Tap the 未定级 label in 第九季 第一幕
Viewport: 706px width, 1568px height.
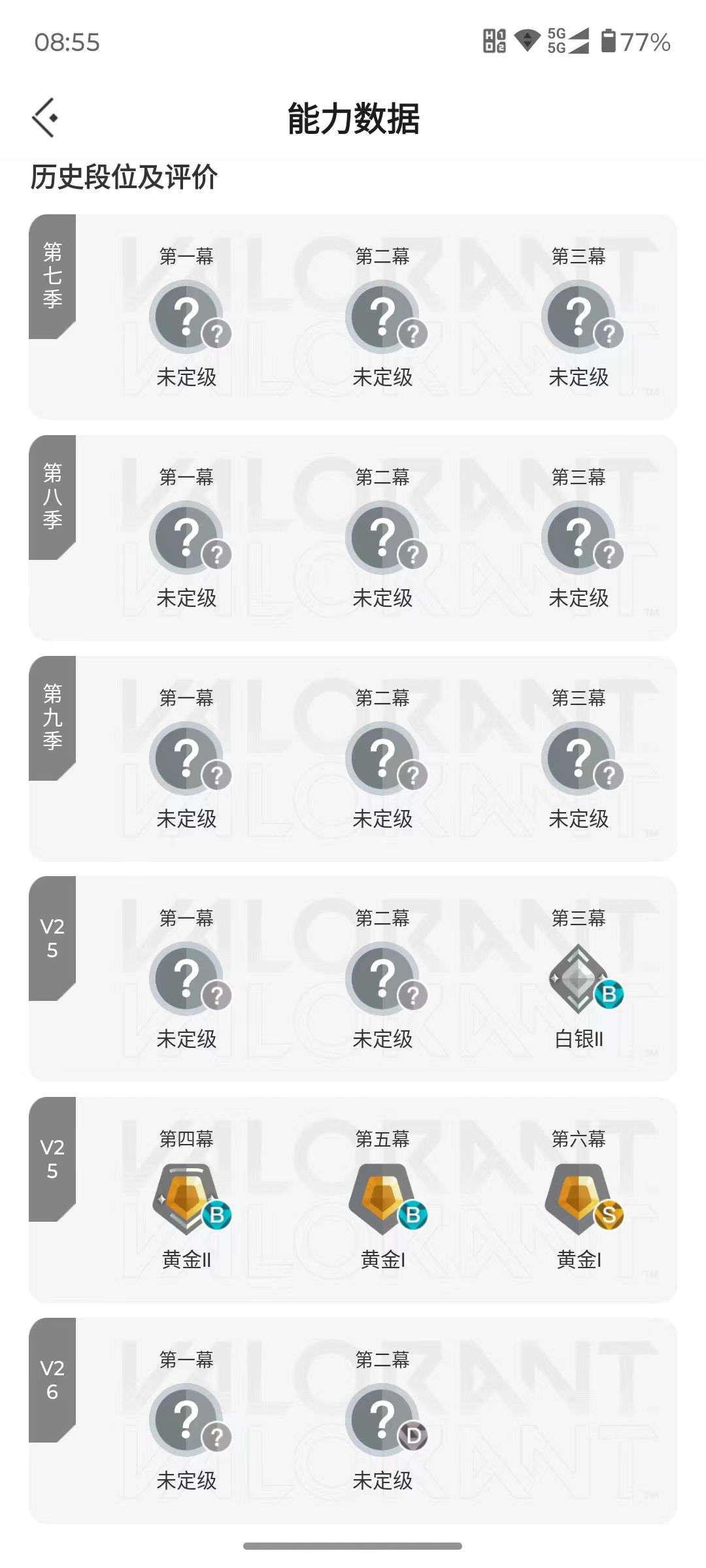[x=188, y=817]
